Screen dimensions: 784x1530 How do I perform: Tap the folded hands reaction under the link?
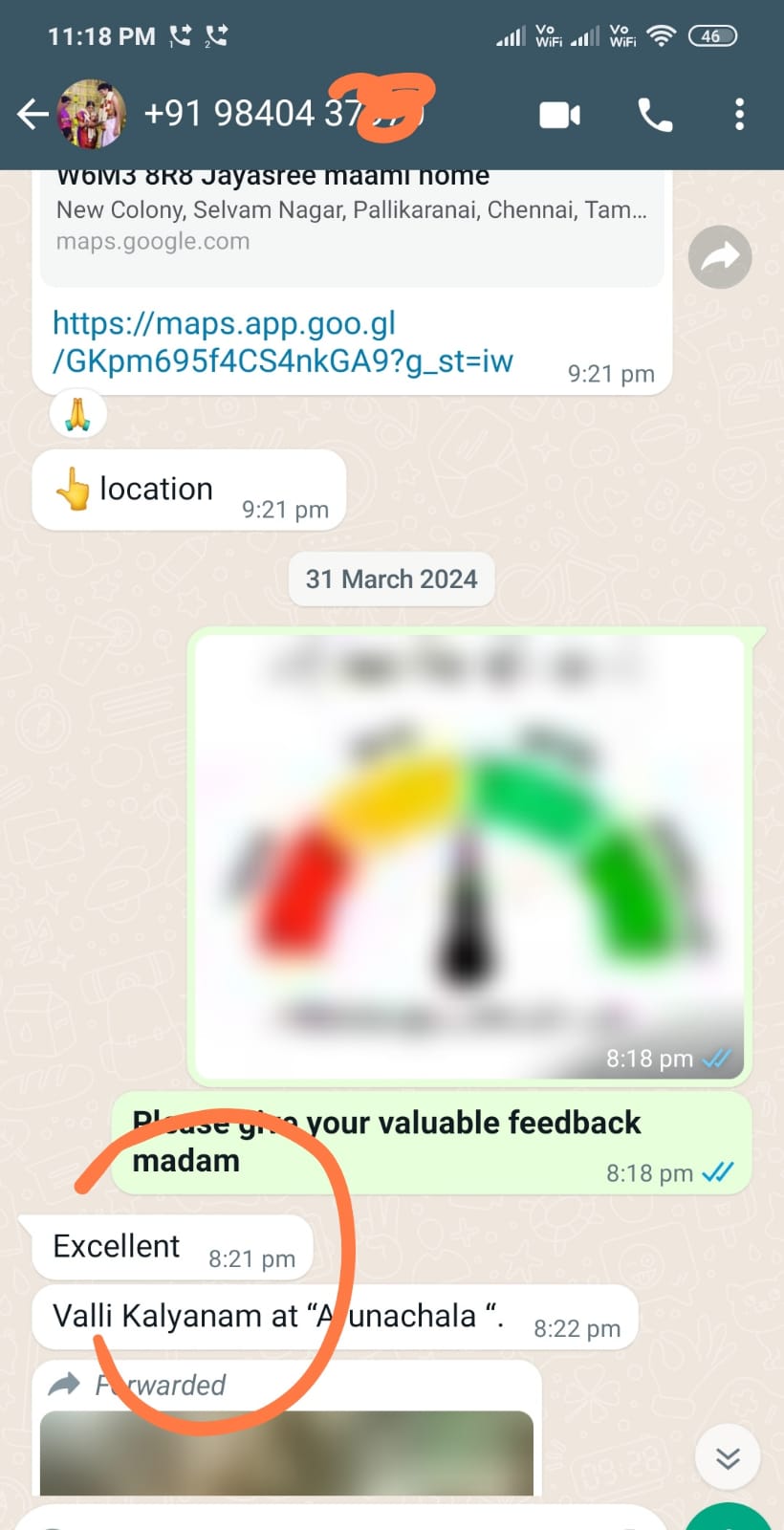77,414
